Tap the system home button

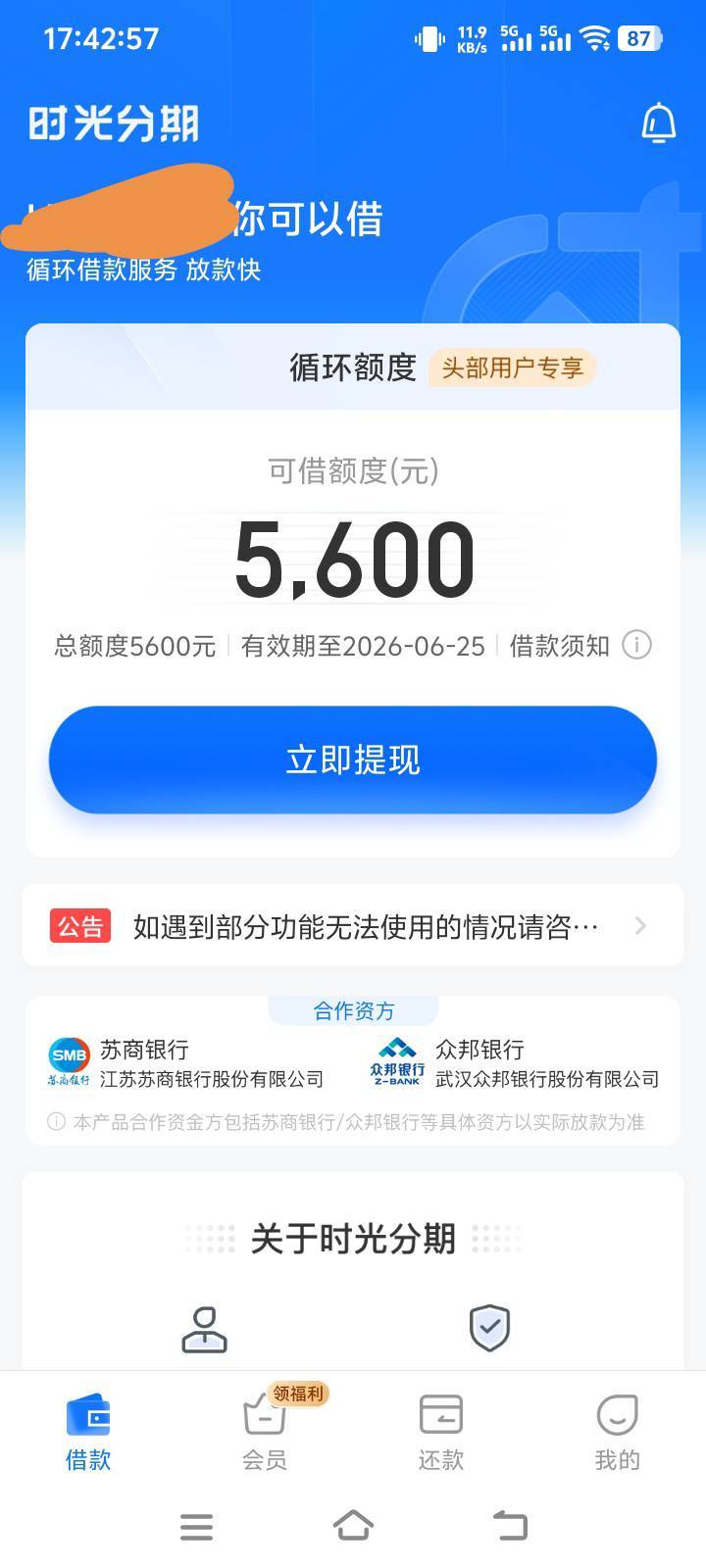pyautogui.click(x=353, y=1526)
